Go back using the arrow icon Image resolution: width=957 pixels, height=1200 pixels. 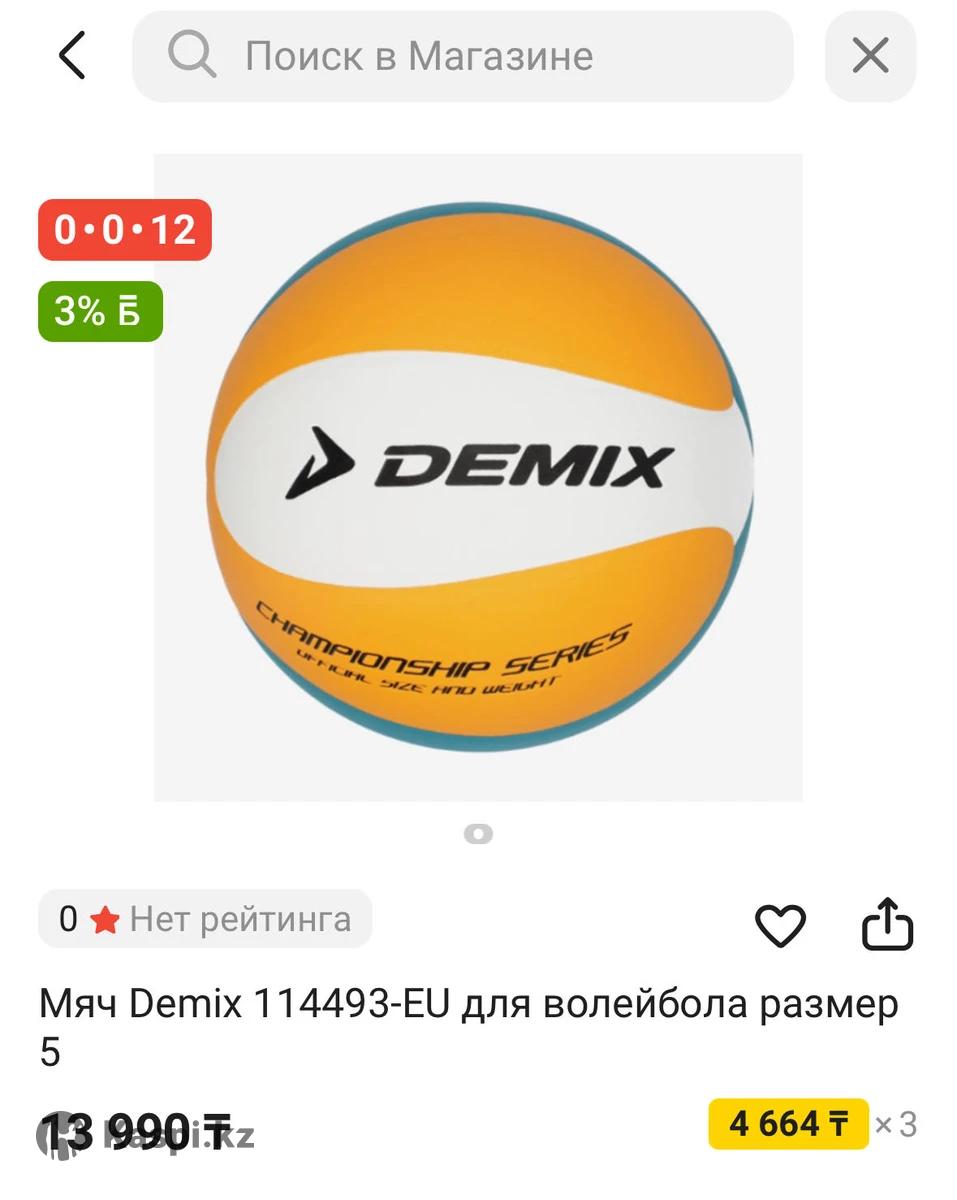point(72,56)
